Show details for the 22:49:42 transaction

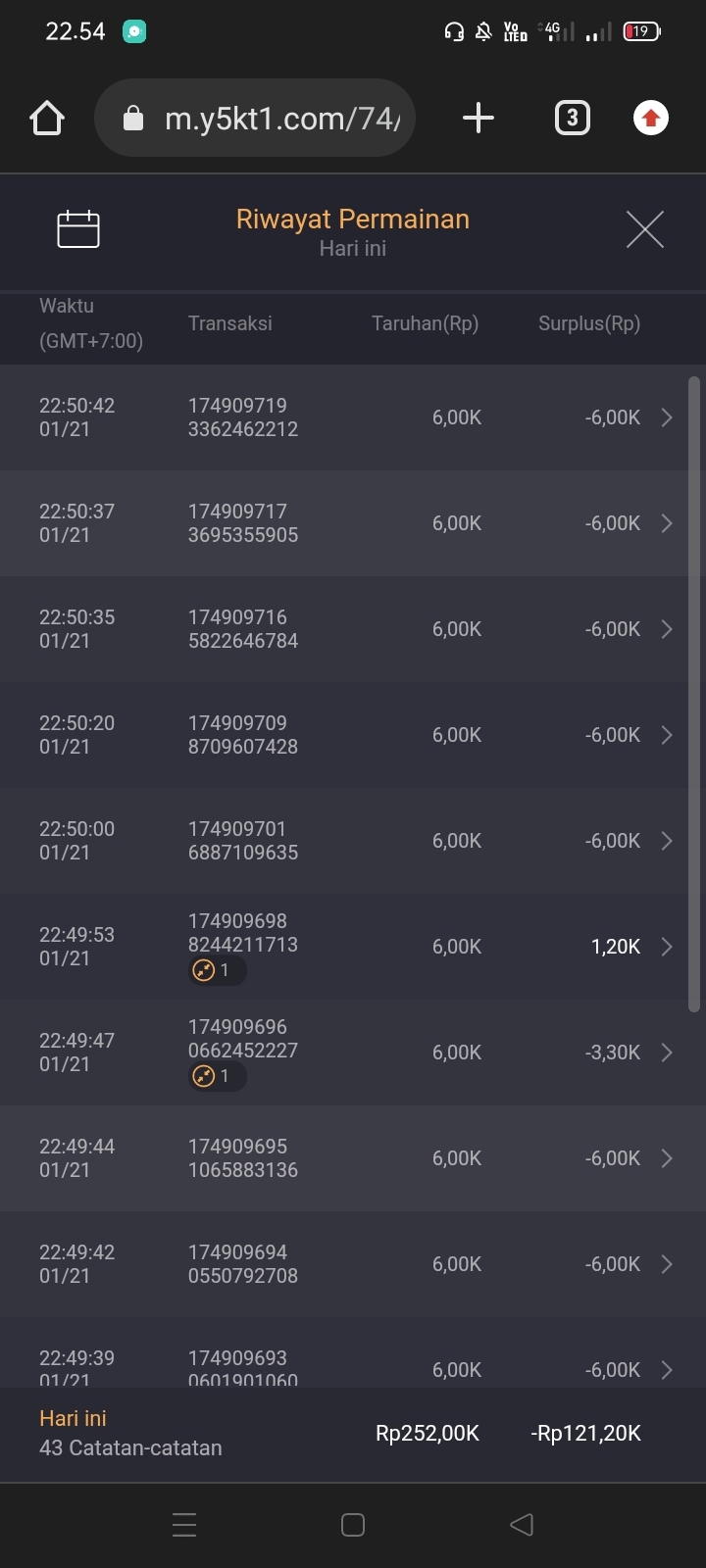tap(353, 1264)
